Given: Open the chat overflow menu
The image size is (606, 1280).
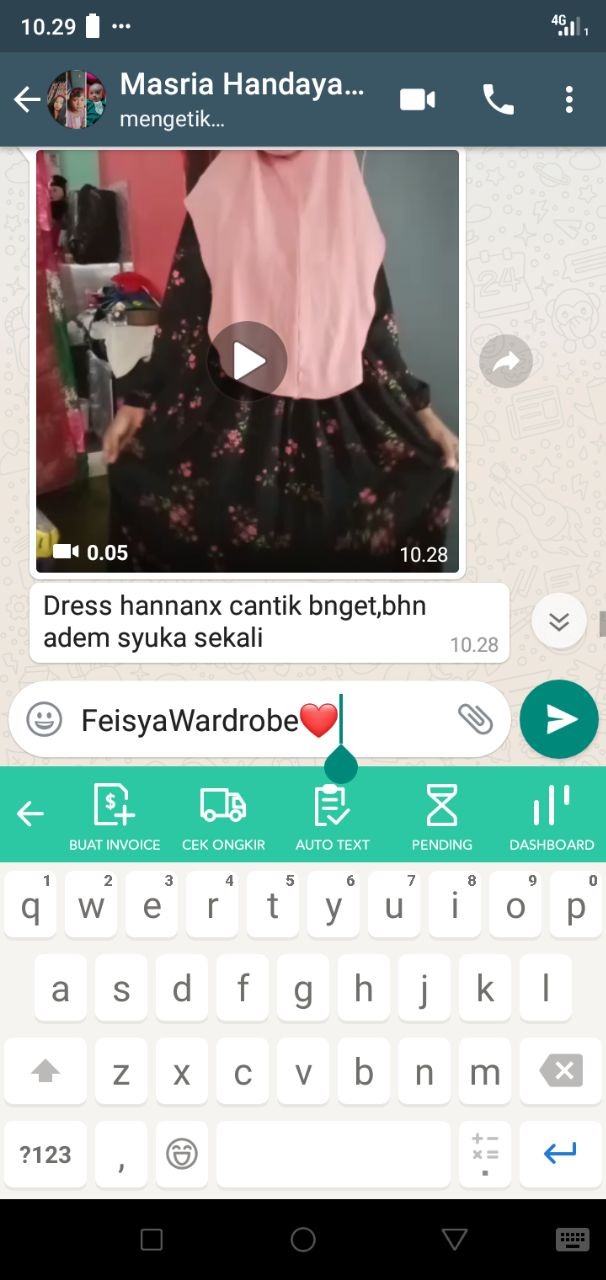Looking at the screenshot, I should click(569, 99).
